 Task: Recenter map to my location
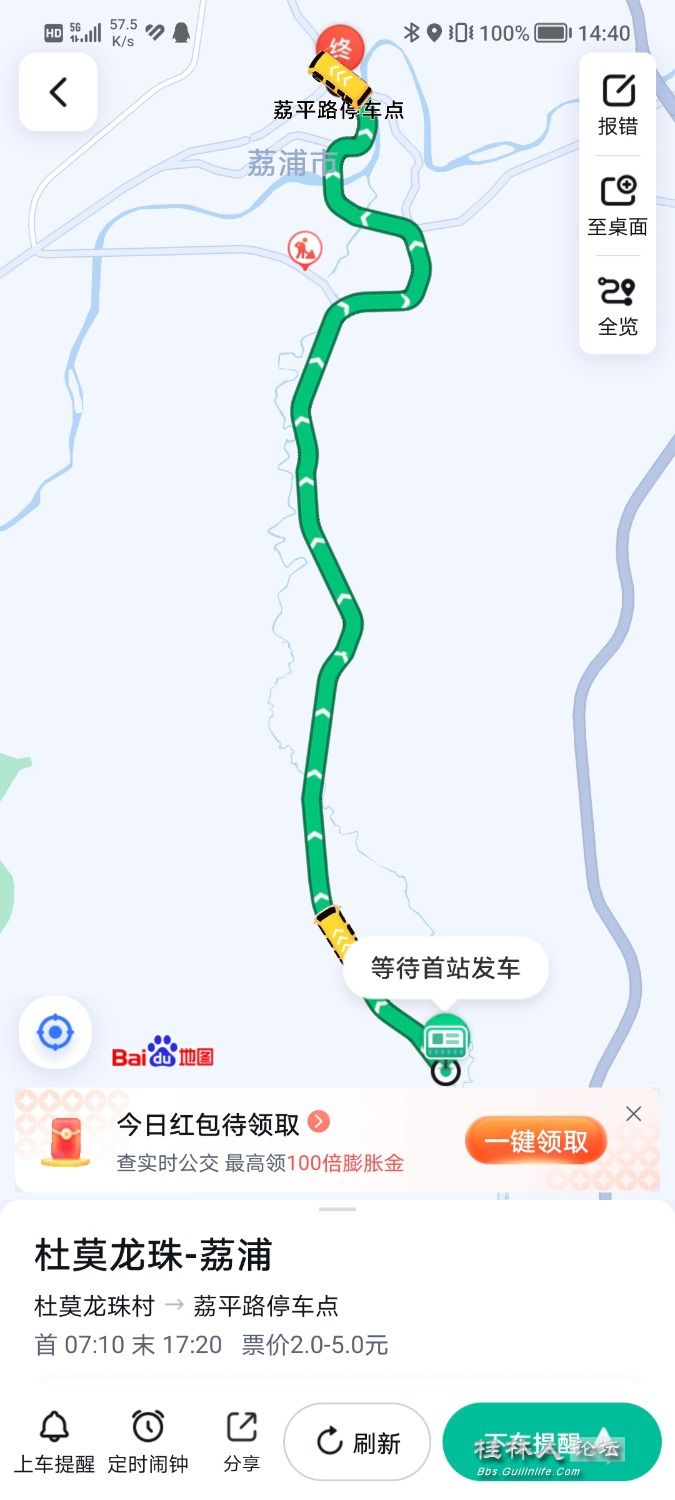coord(55,1032)
